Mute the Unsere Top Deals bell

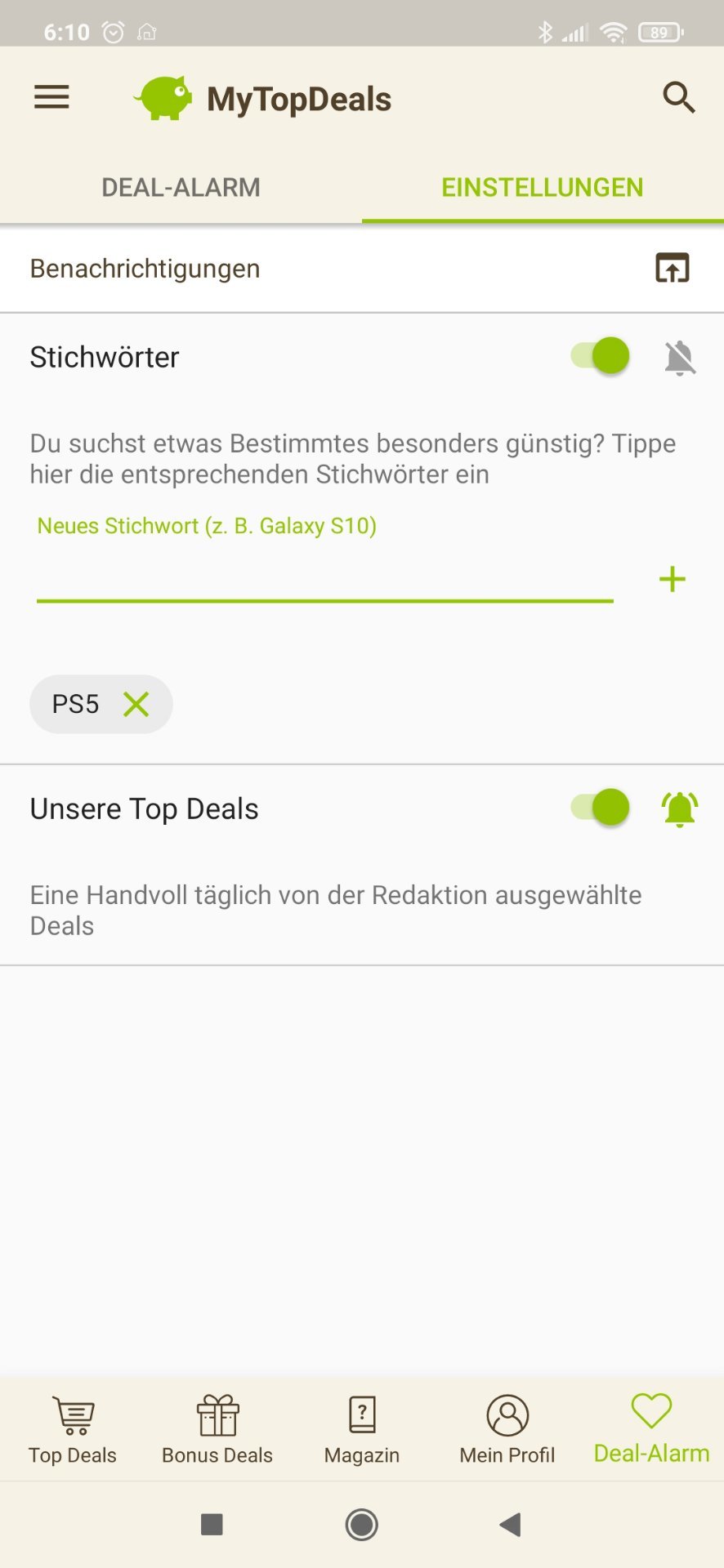tap(680, 809)
